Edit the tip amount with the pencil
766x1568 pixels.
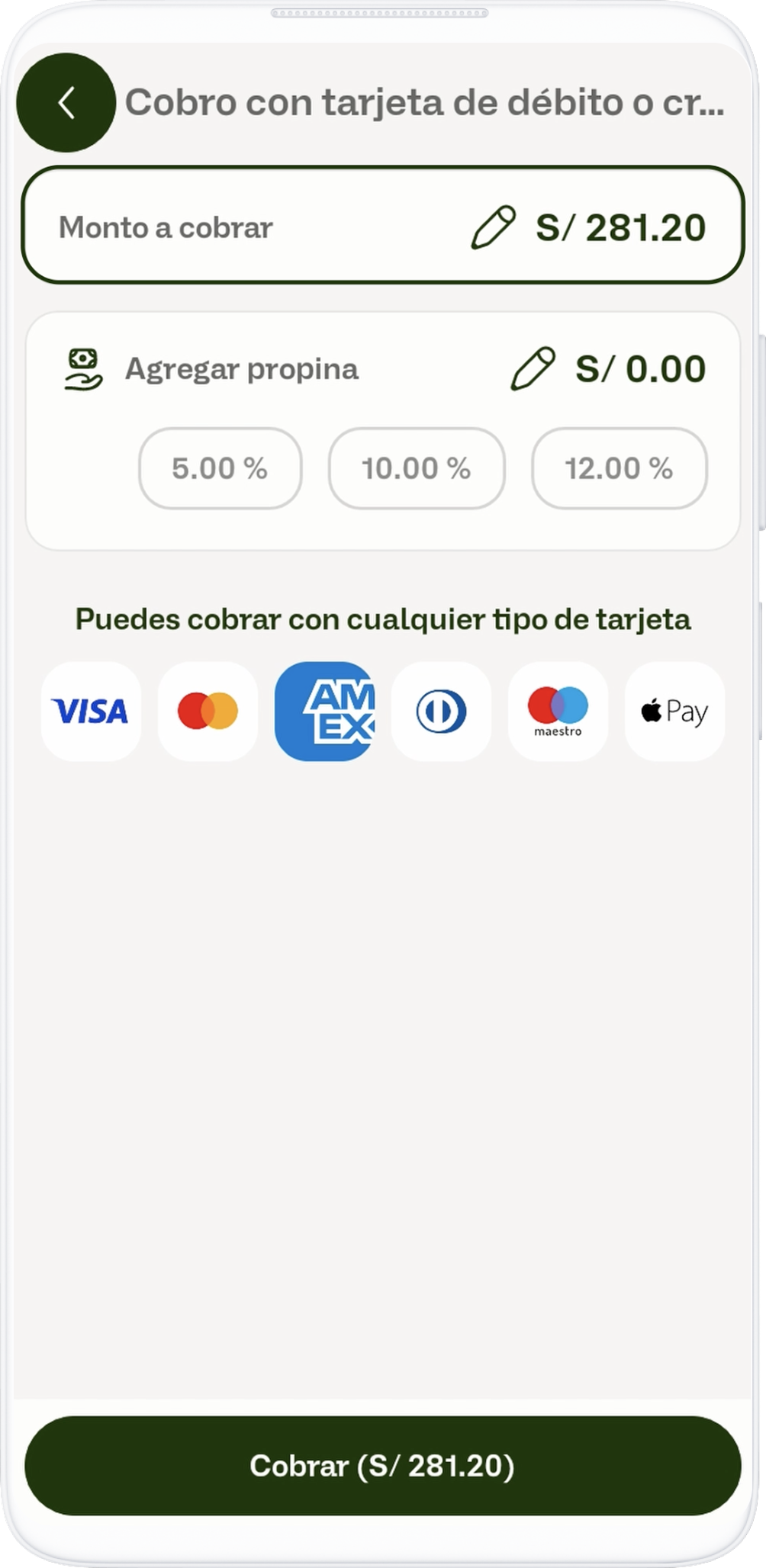point(532,369)
